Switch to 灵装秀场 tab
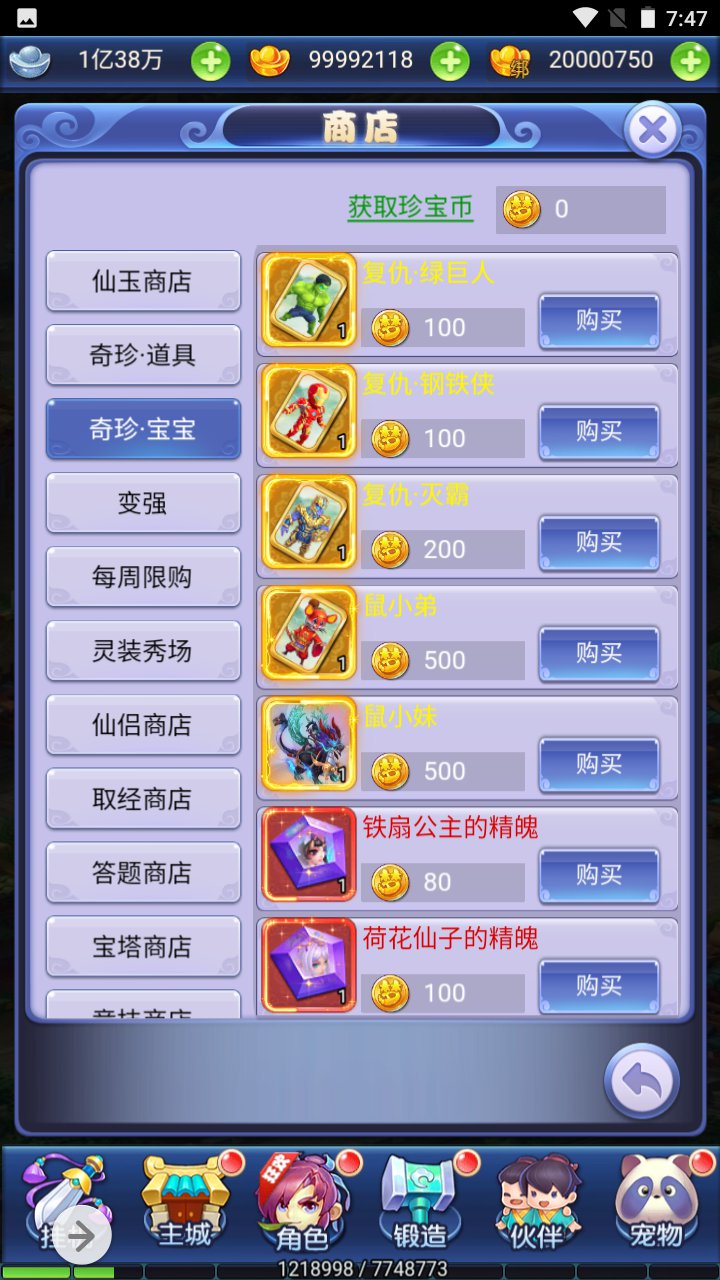The height and width of the screenshot is (1280, 720). (x=143, y=651)
